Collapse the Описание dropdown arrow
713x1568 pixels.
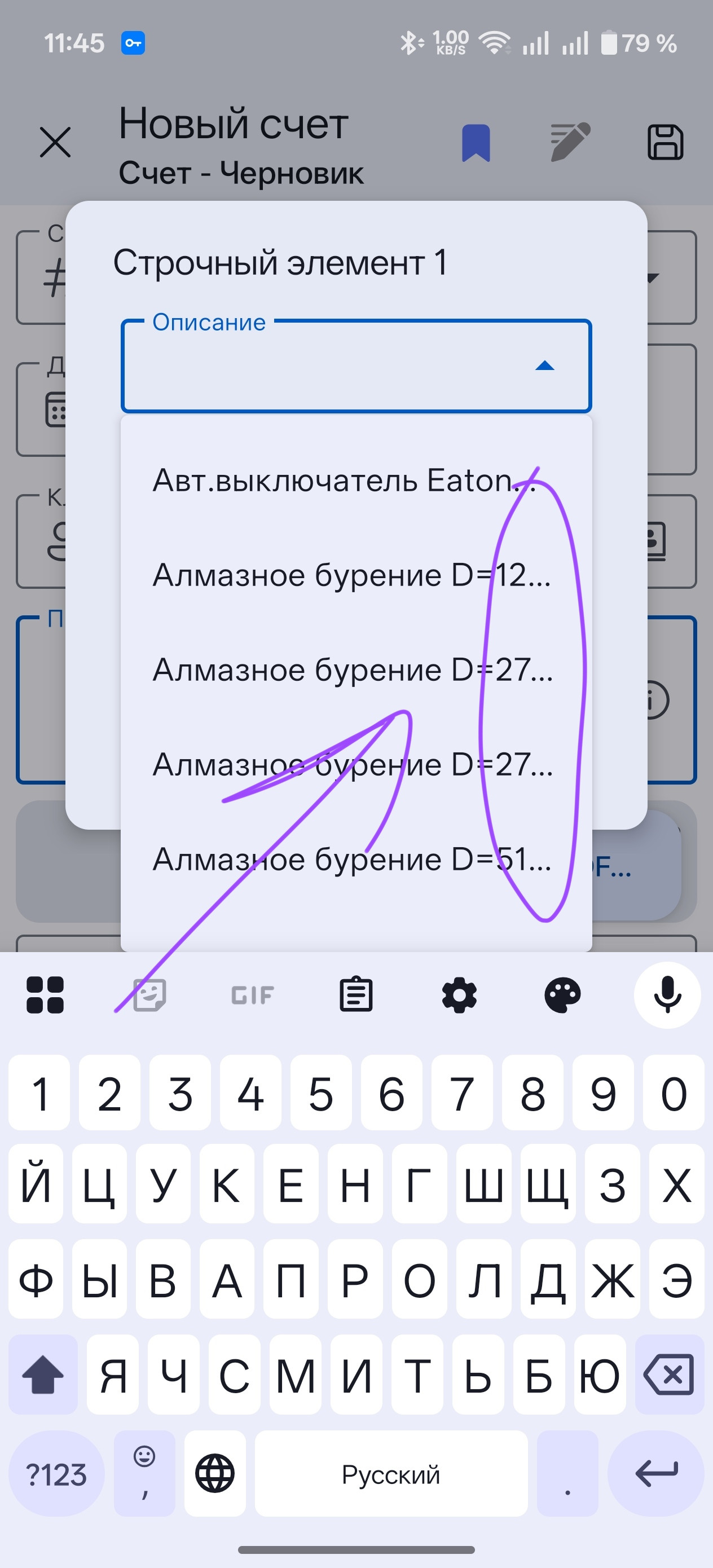544,366
